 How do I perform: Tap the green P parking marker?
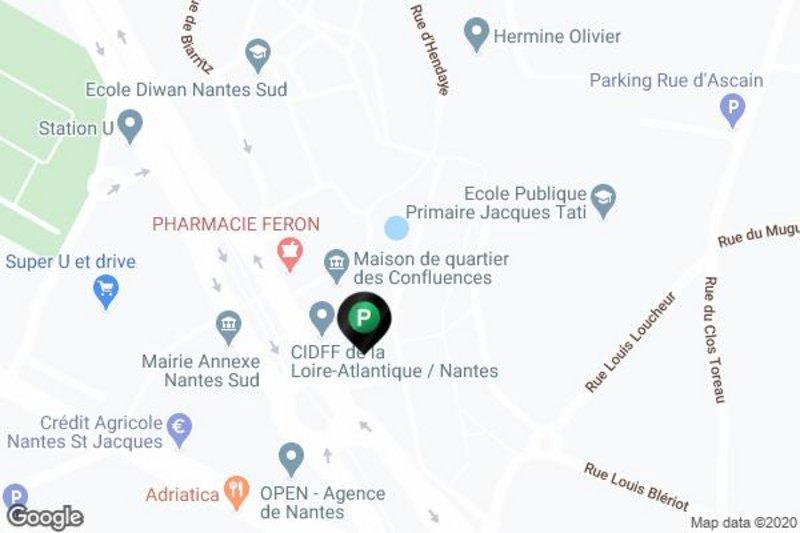[366, 321]
